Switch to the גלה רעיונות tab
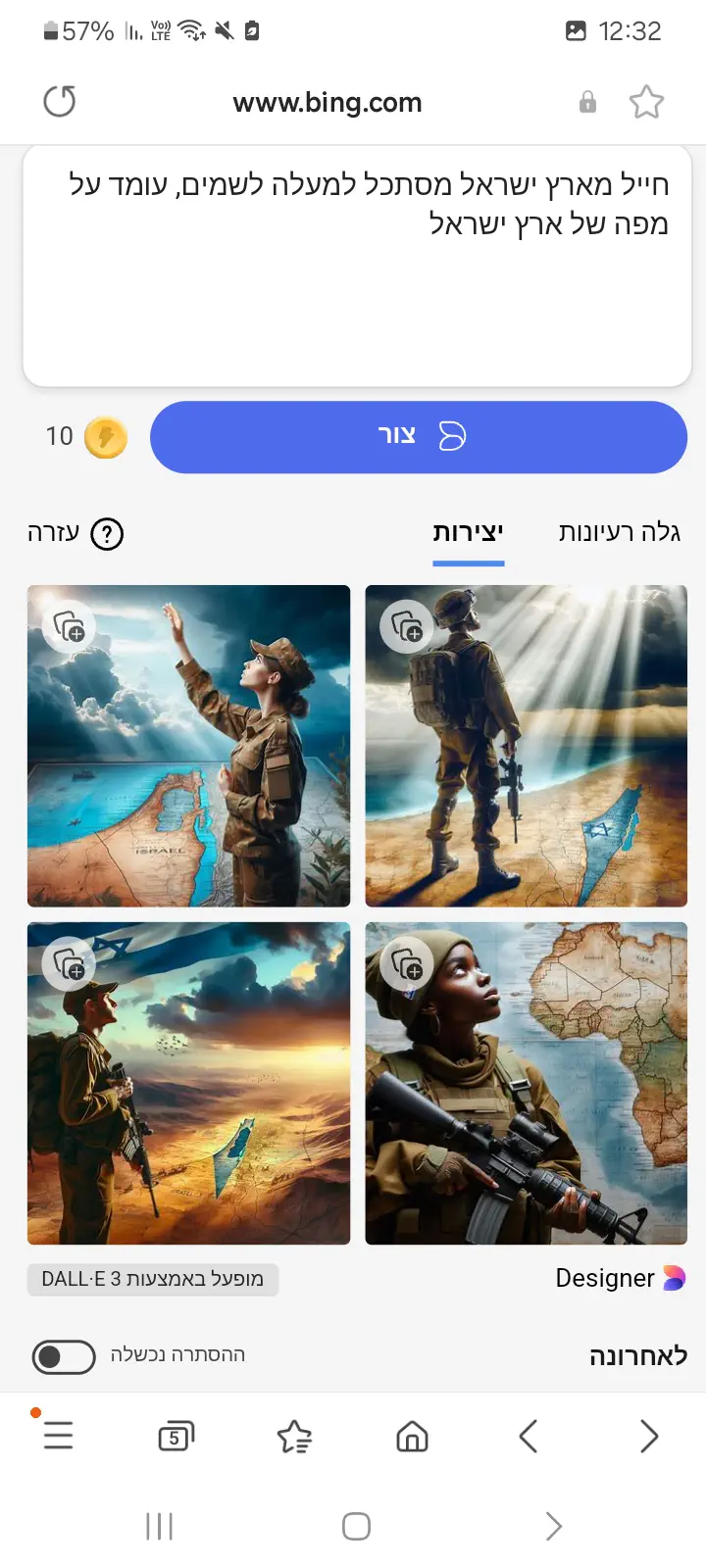This screenshot has width=706, height=1568. [x=619, y=532]
